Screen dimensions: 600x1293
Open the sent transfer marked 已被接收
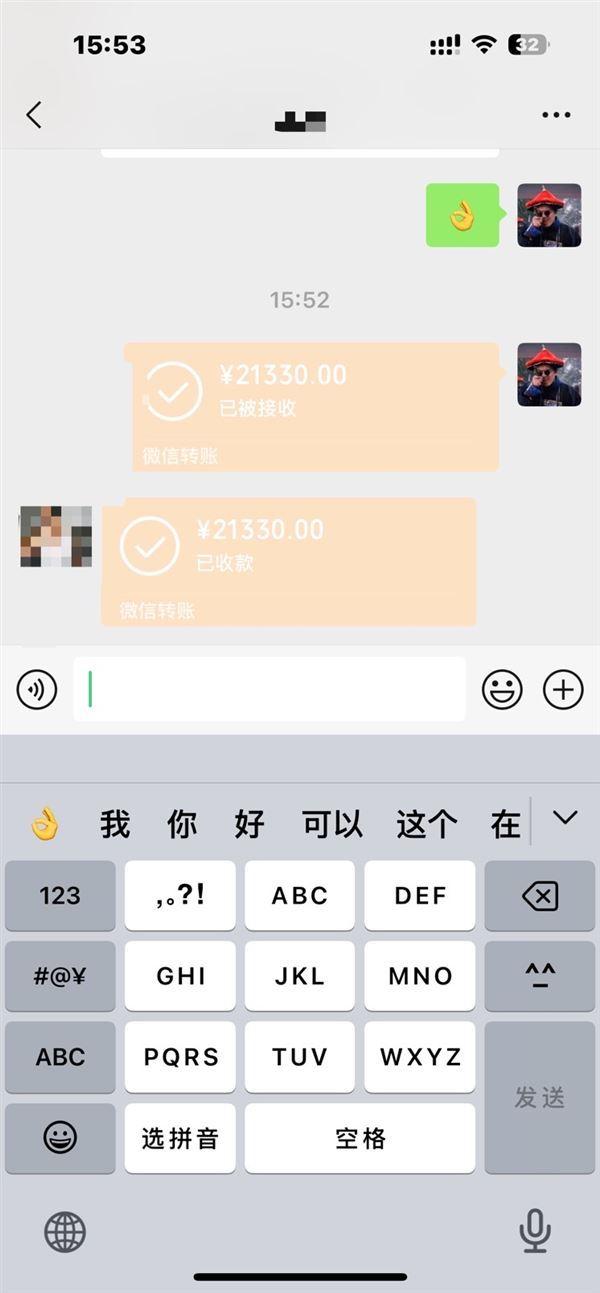316,407
